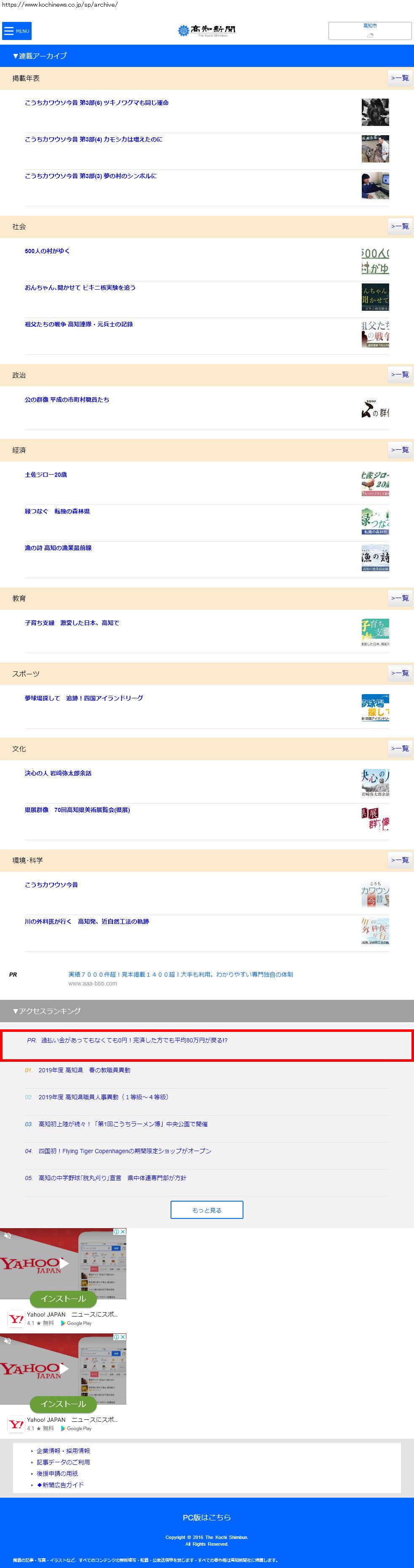Open 川の外科医が行く series

click(87, 922)
